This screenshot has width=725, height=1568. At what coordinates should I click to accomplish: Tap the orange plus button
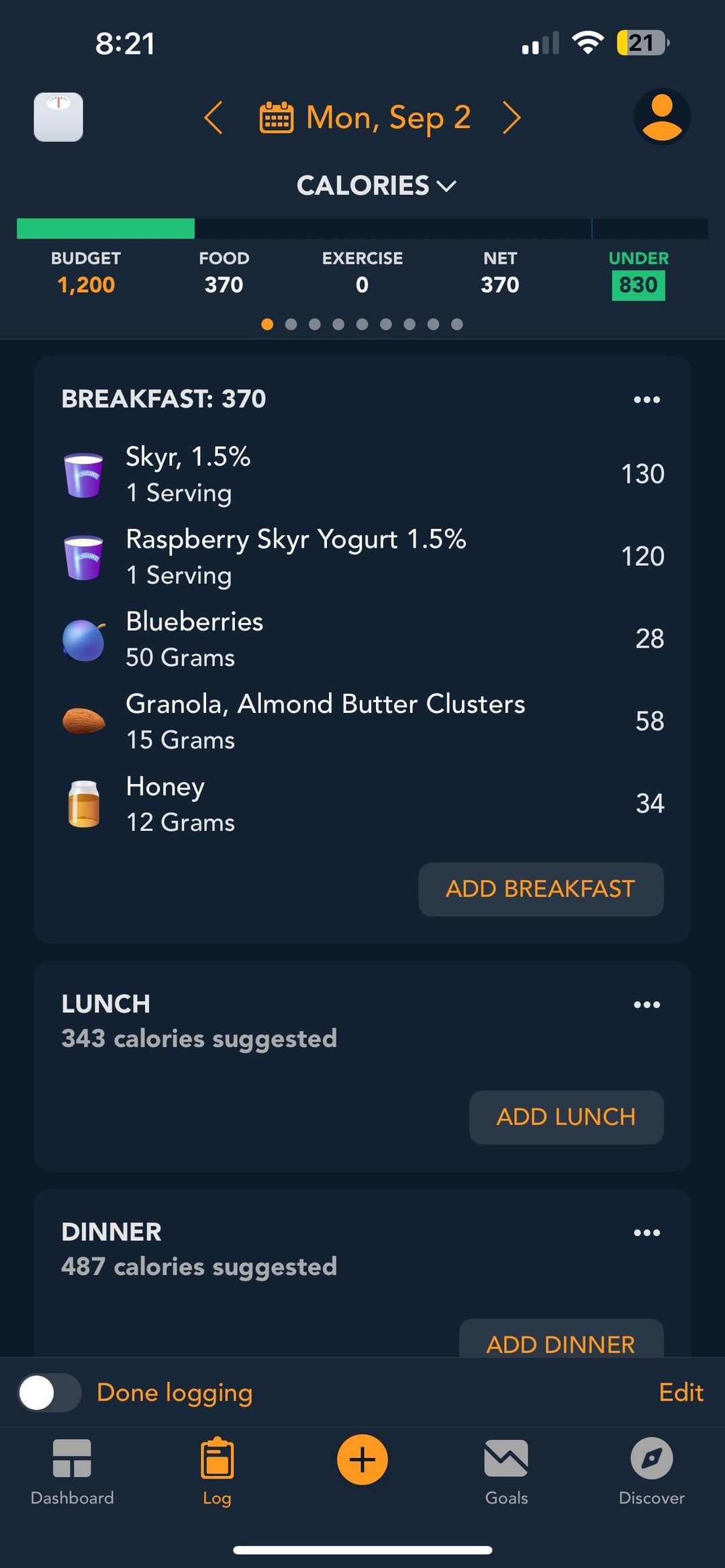[362, 1459]
